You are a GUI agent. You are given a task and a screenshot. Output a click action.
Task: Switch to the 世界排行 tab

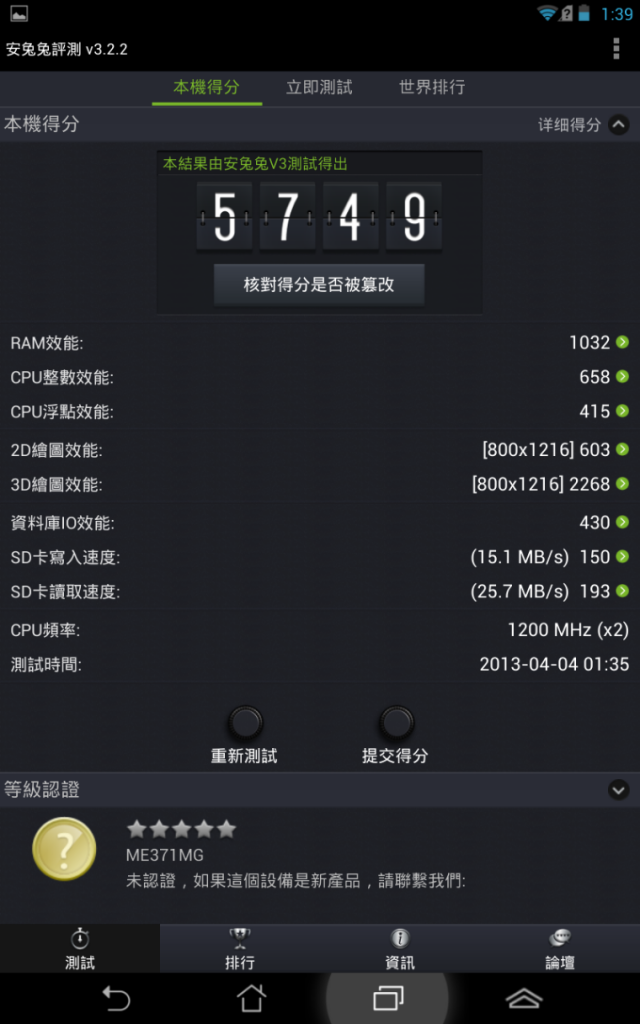(x=432, y=87)
